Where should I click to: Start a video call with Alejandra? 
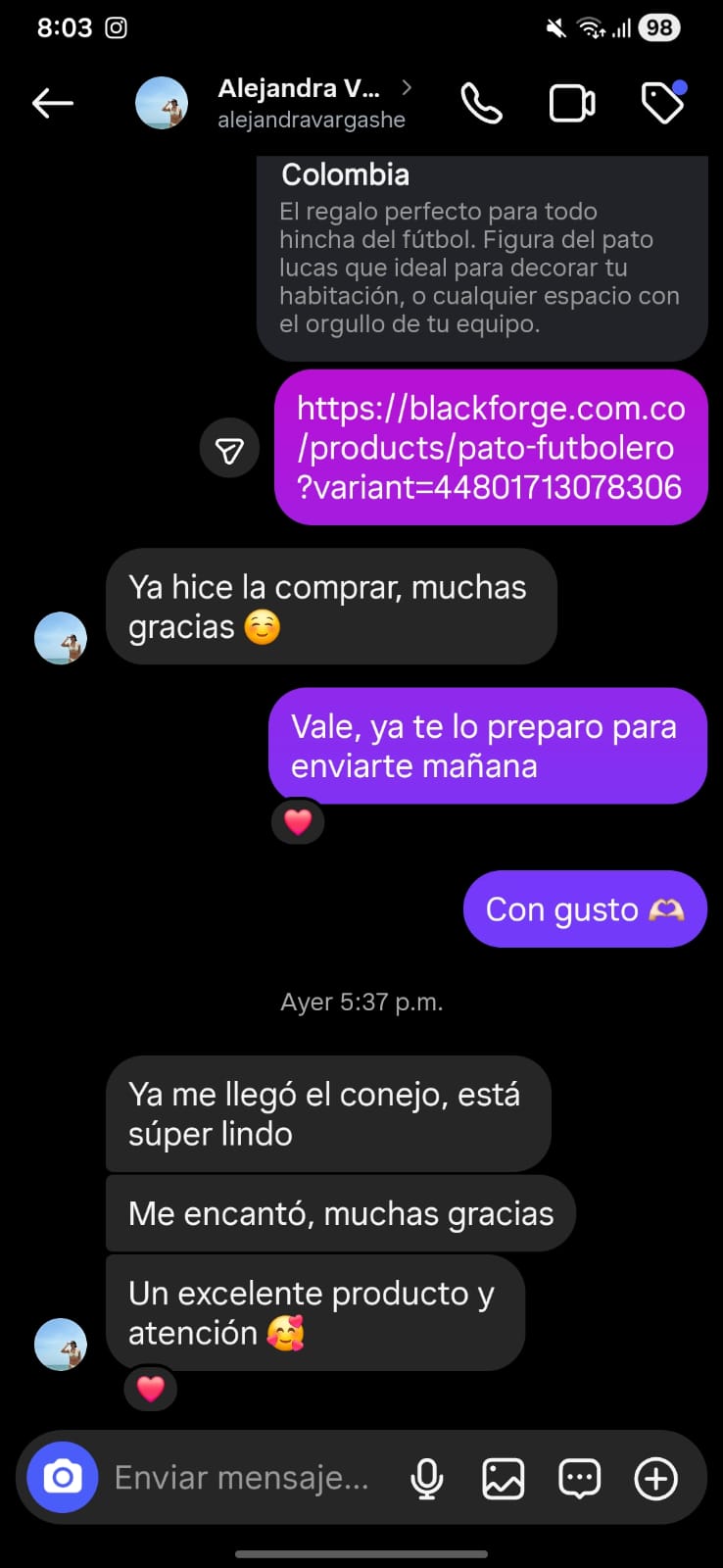click(x=572, y=103)
